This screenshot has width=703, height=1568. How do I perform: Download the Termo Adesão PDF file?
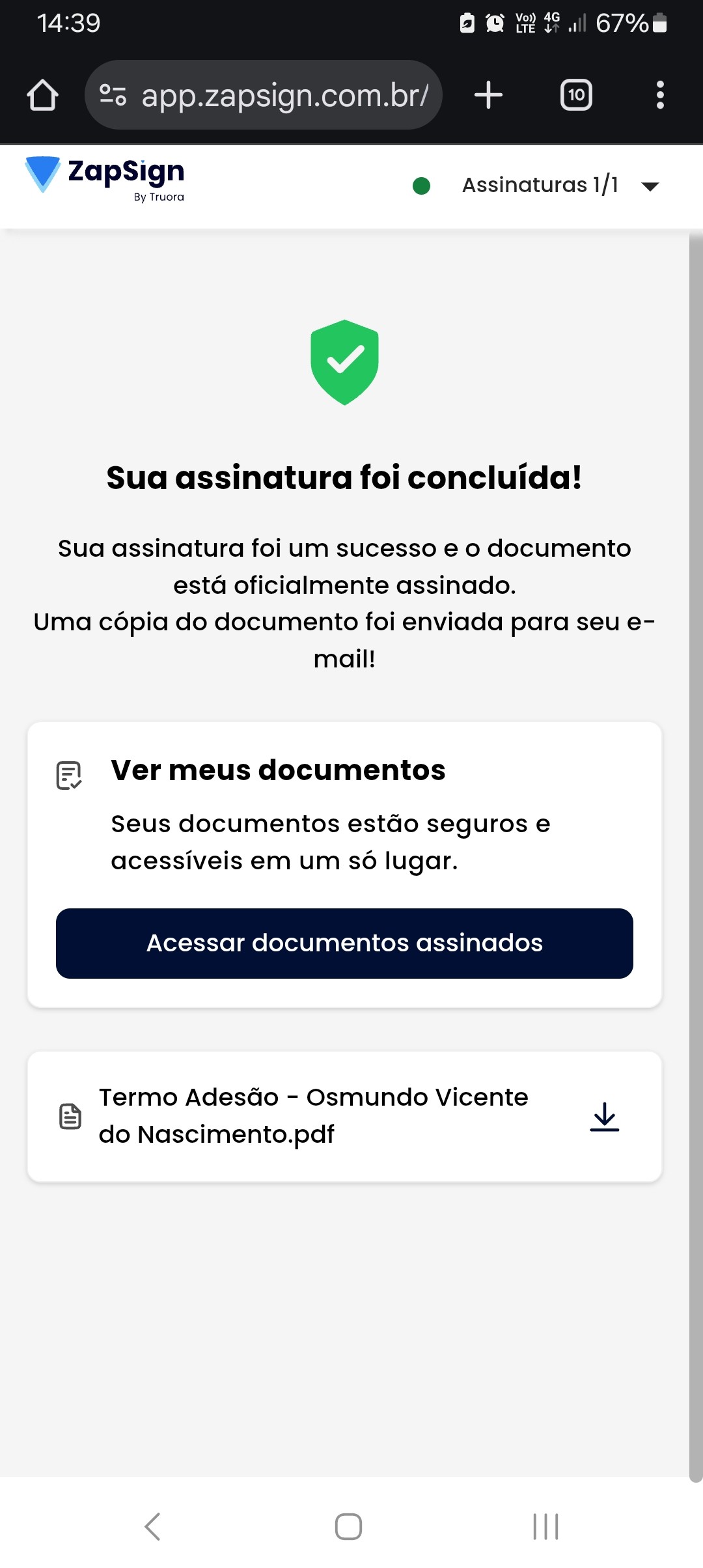[x=604, y=1116]
